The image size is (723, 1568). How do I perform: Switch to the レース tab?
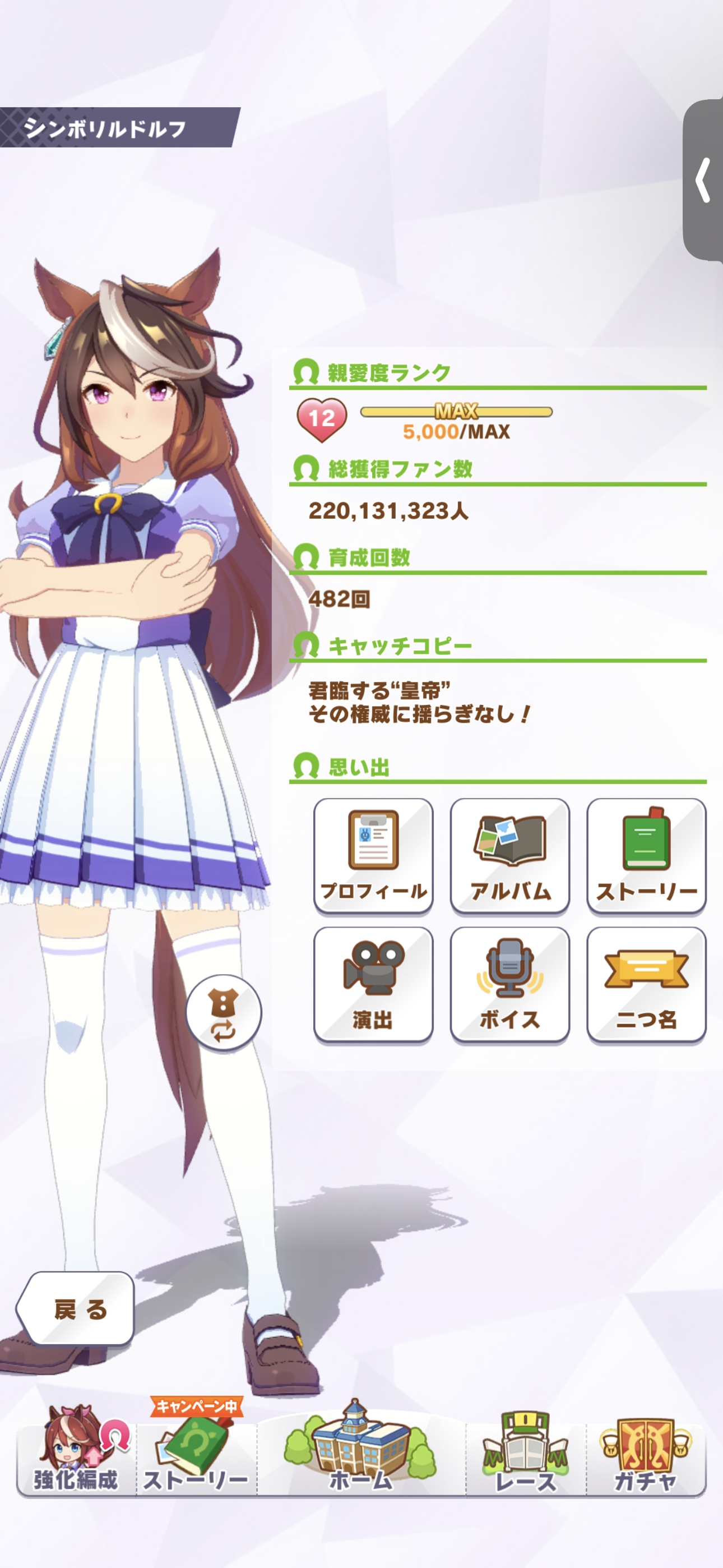click(525, 1458)
